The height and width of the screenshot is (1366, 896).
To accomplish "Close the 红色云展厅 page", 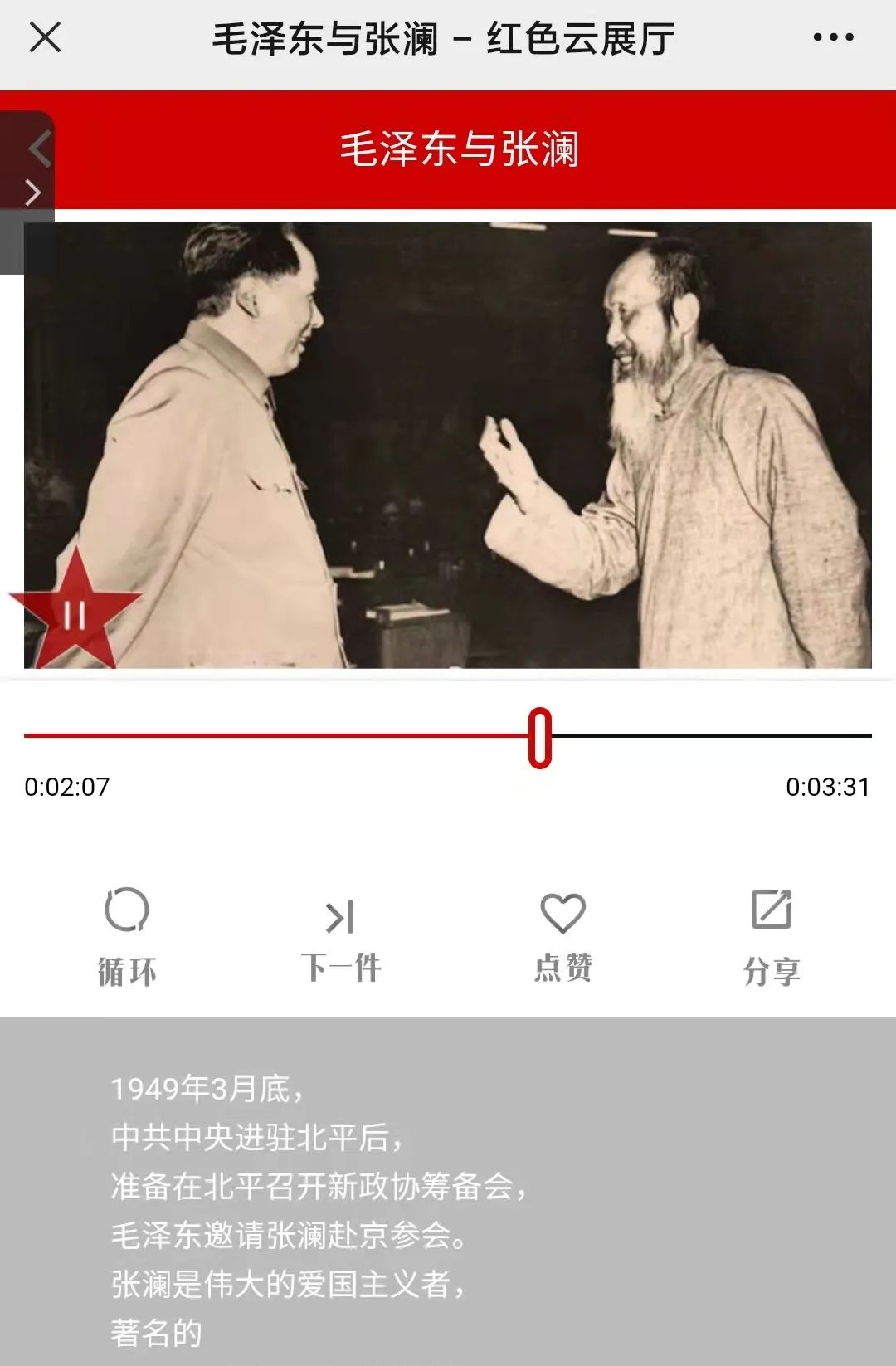I will click(x=45, y=37).
